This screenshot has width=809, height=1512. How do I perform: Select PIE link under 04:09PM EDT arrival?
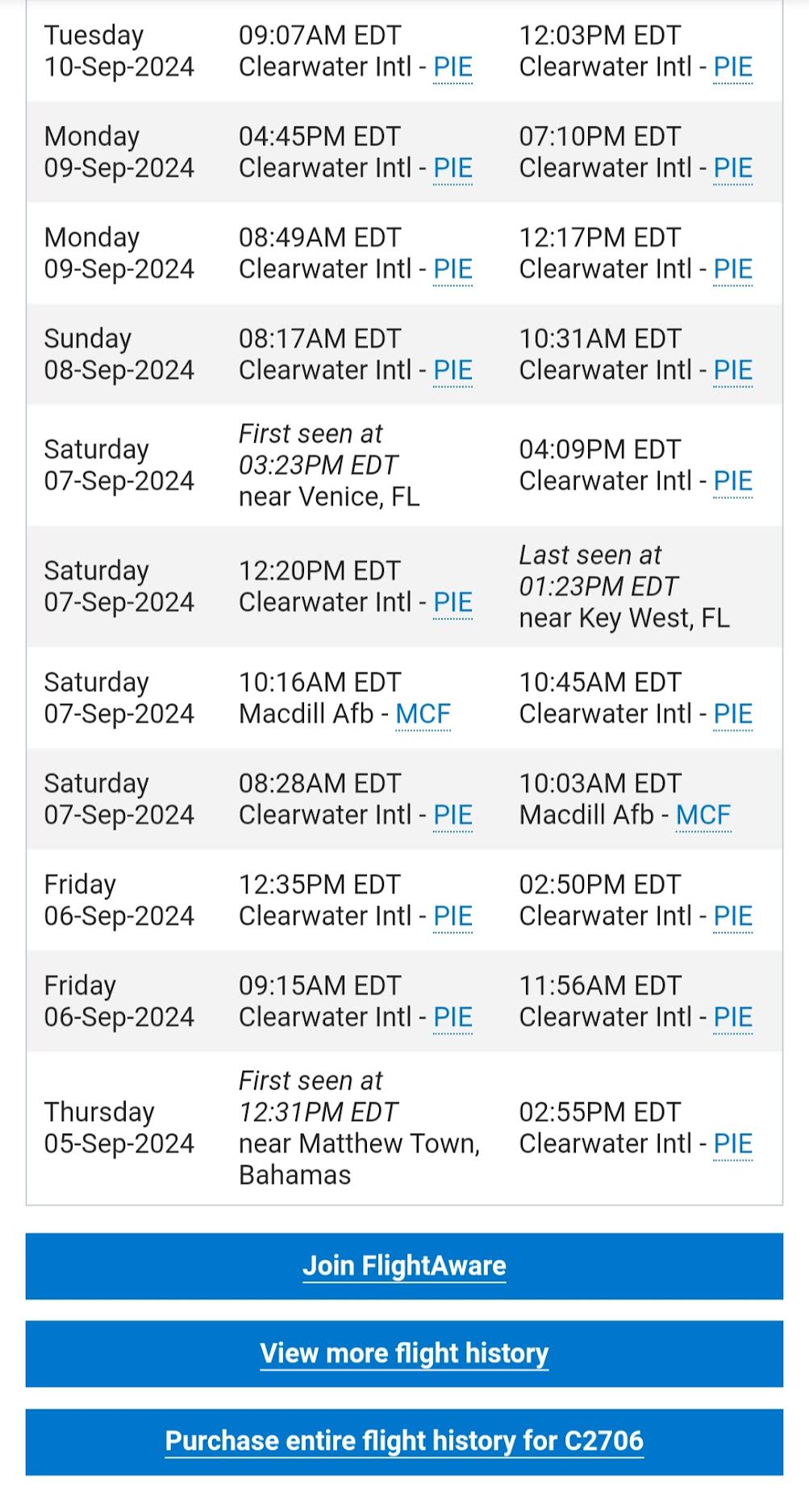(732, 481)
